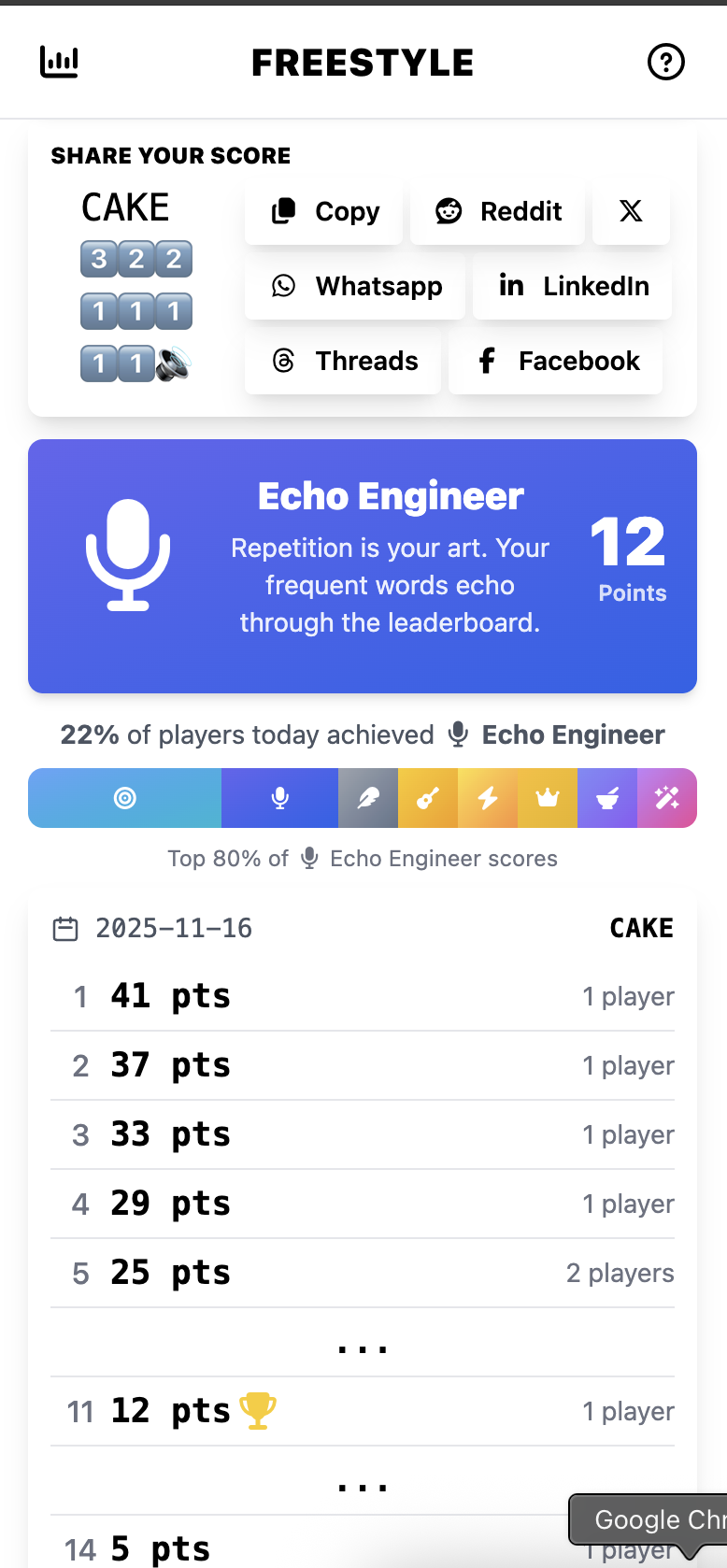Screen dimensions: 727x1568
Task: Open the help question mark
Action: 666,63
